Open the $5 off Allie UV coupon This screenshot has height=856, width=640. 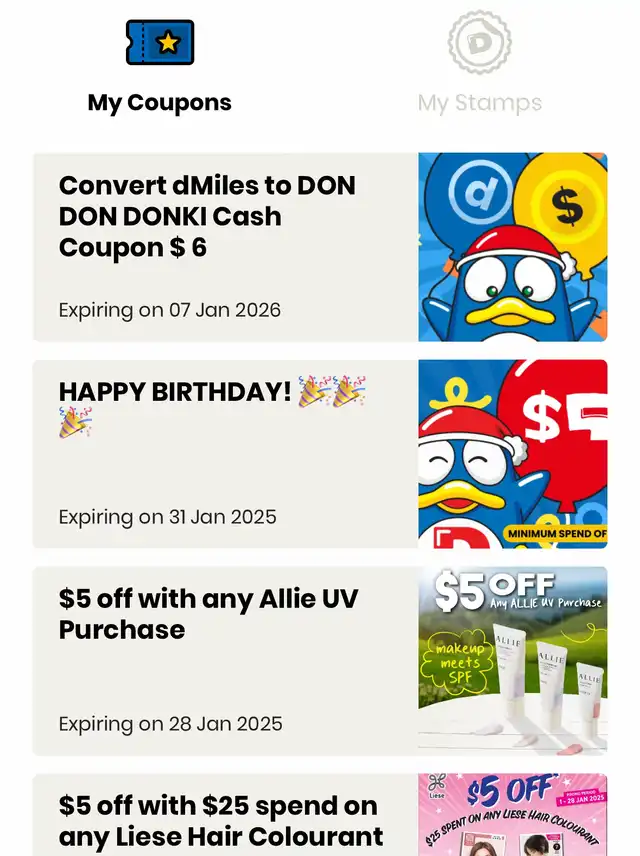(320, 661)
